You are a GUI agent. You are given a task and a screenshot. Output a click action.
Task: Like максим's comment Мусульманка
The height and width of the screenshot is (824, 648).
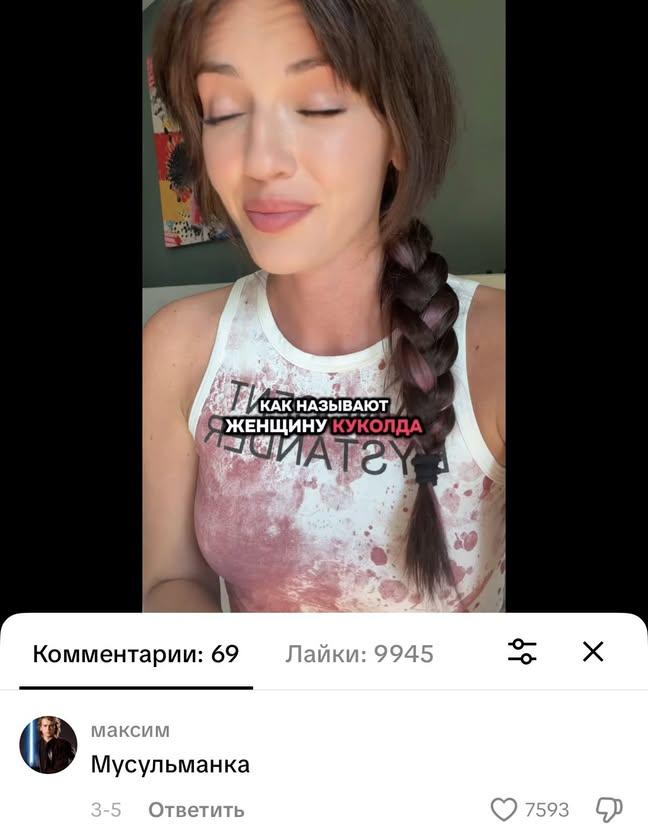point(503,809)
